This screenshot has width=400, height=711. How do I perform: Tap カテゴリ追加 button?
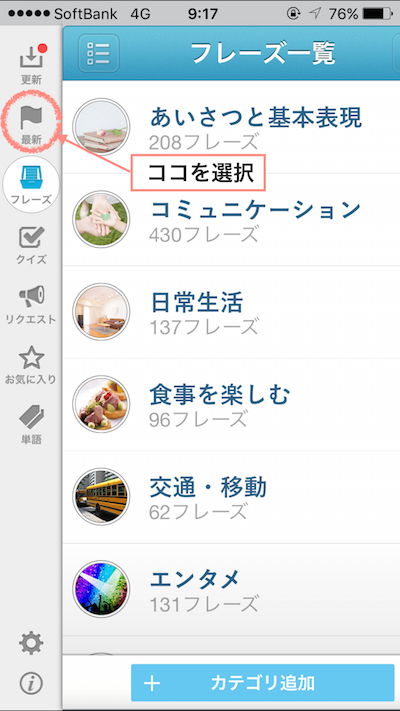pos(263,683)
